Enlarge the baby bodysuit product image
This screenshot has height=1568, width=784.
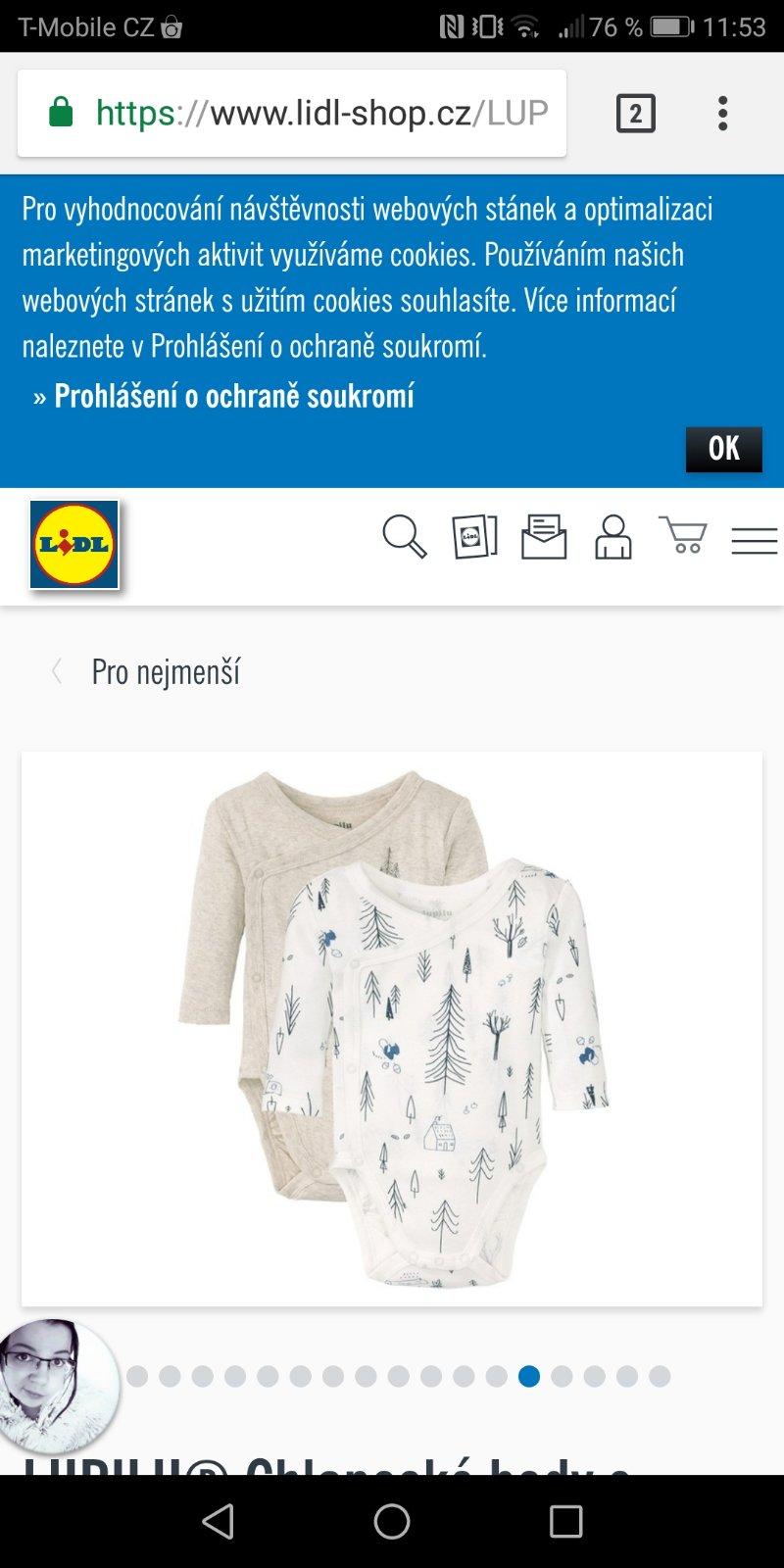click(392, 1029)
